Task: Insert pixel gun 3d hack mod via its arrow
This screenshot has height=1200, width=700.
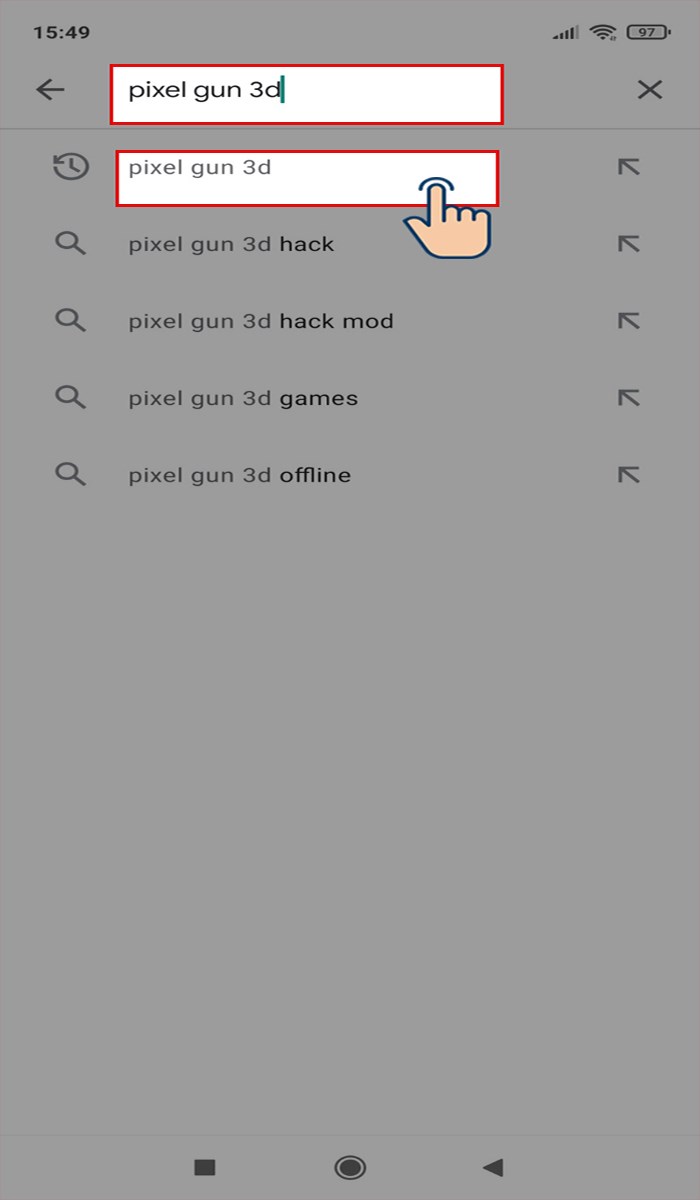Action: coord(628,321)
